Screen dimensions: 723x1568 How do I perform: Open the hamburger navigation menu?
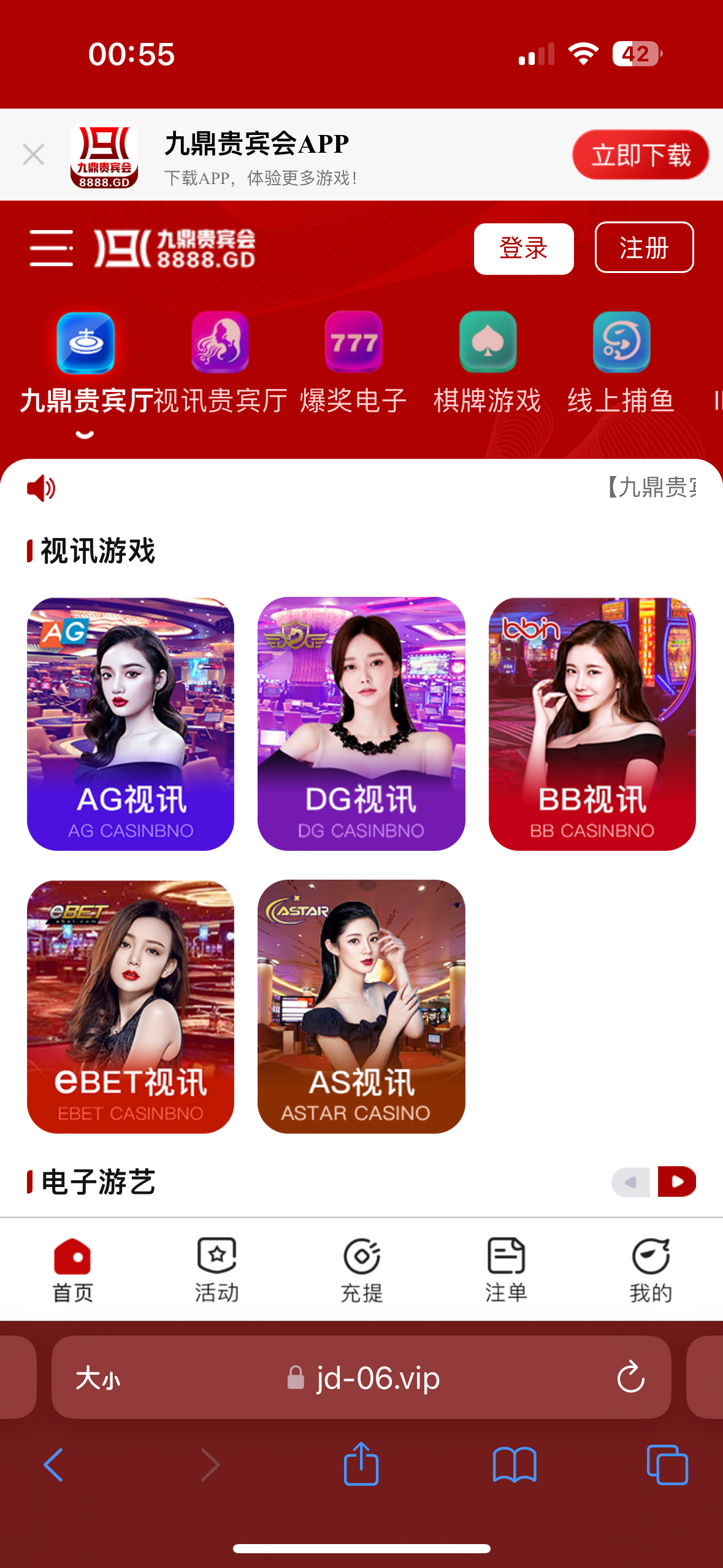tap(52, 248)
